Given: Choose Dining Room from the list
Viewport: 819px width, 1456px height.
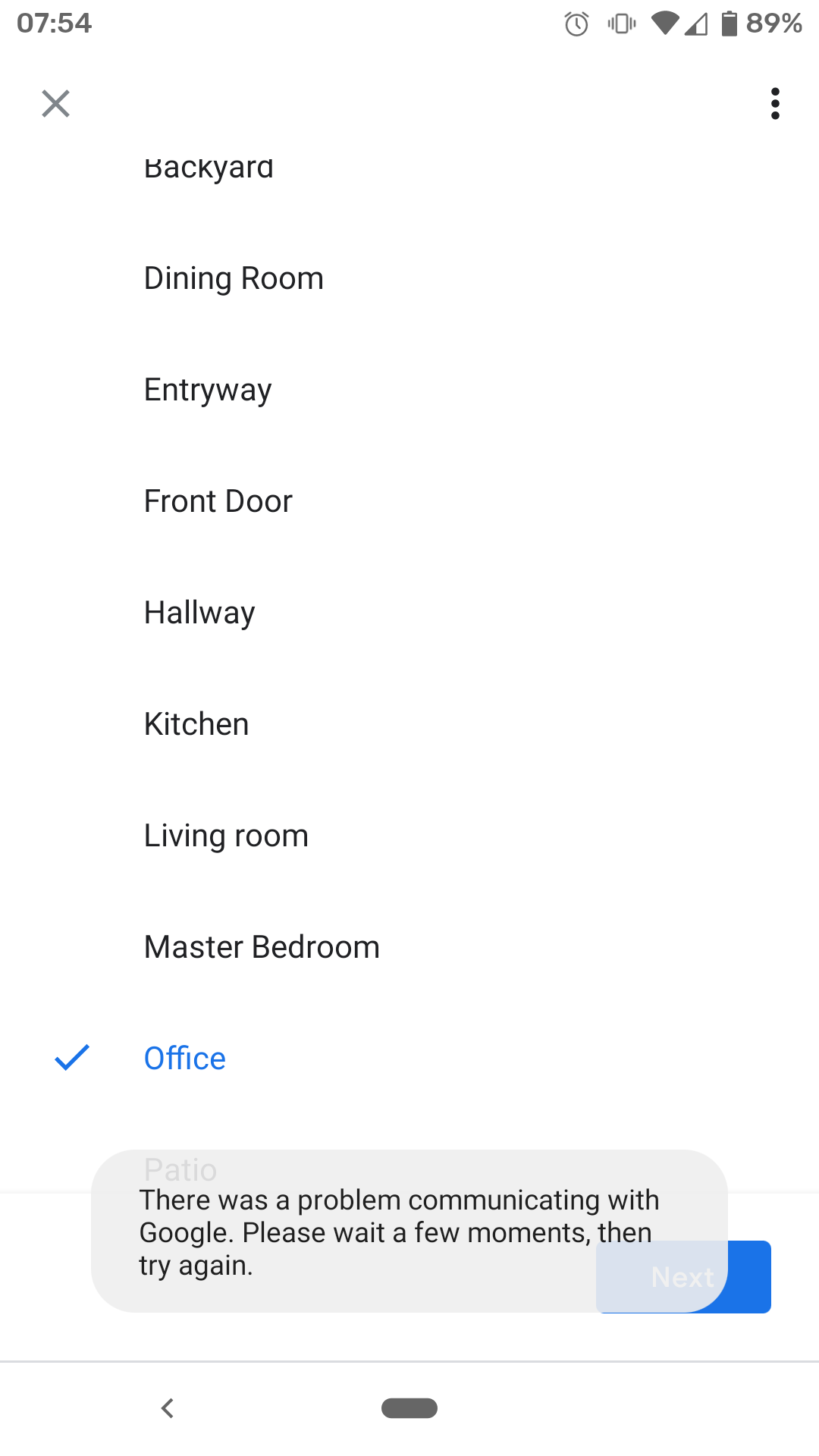Looking at the screenshot, I should tap(234, 278).
